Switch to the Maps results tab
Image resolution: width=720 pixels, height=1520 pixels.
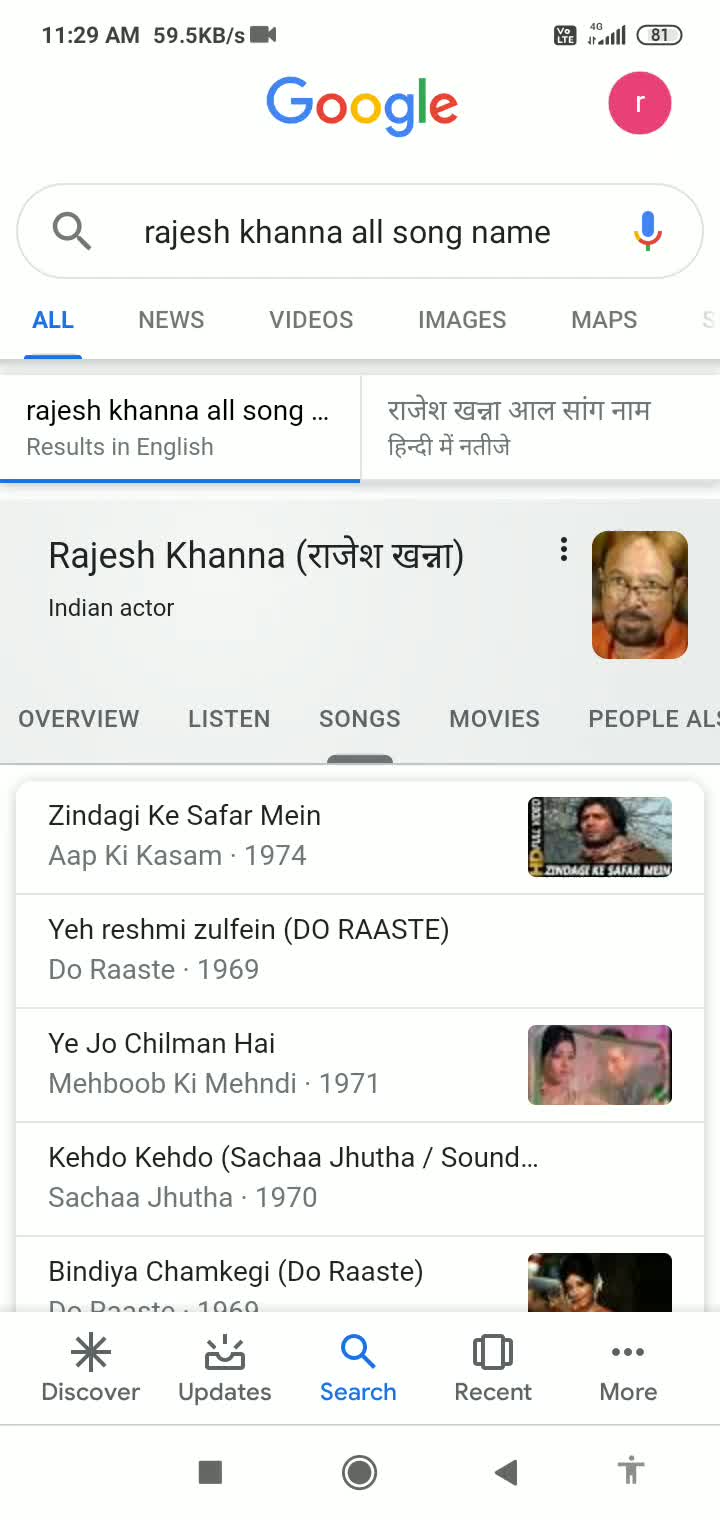pos(604,320)
